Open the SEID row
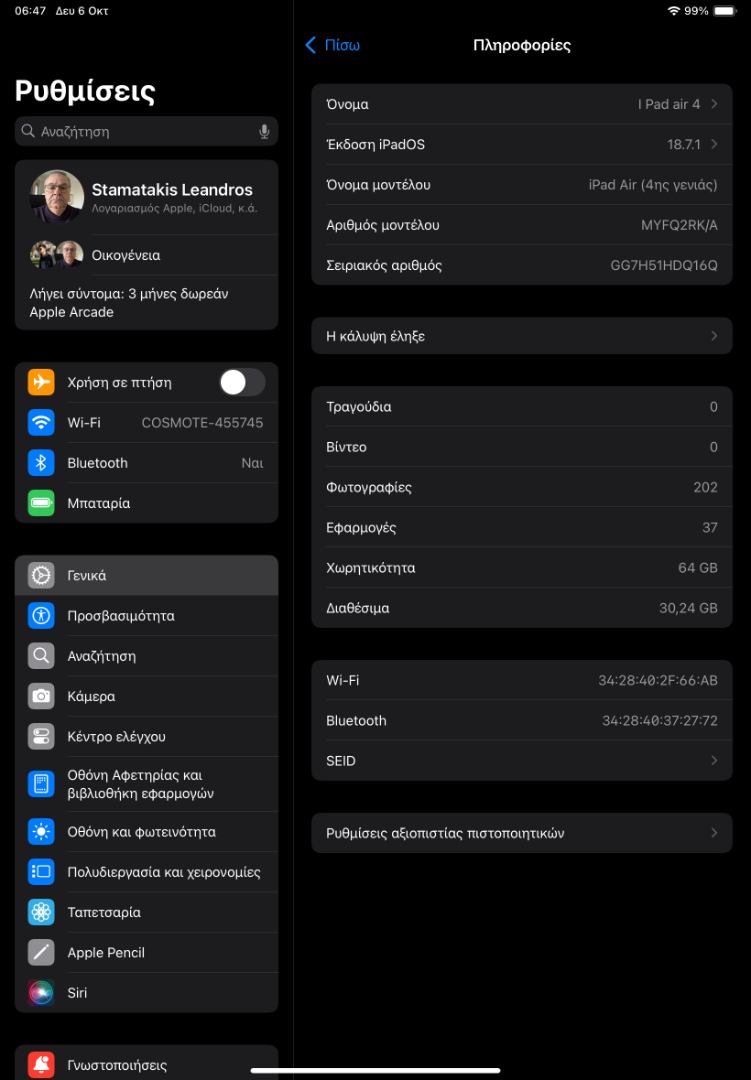This screenshot has width=751, height=1080. [x=521, y=761]
